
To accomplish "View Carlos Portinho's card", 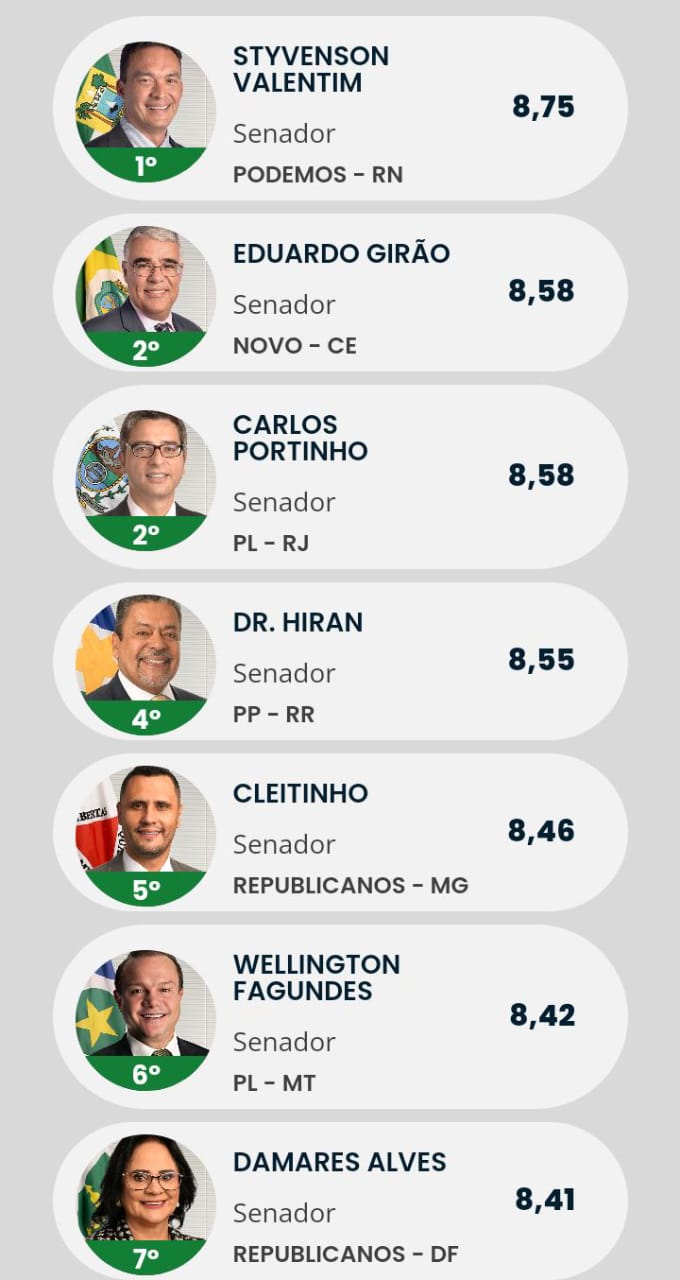I will click(340, 476).
